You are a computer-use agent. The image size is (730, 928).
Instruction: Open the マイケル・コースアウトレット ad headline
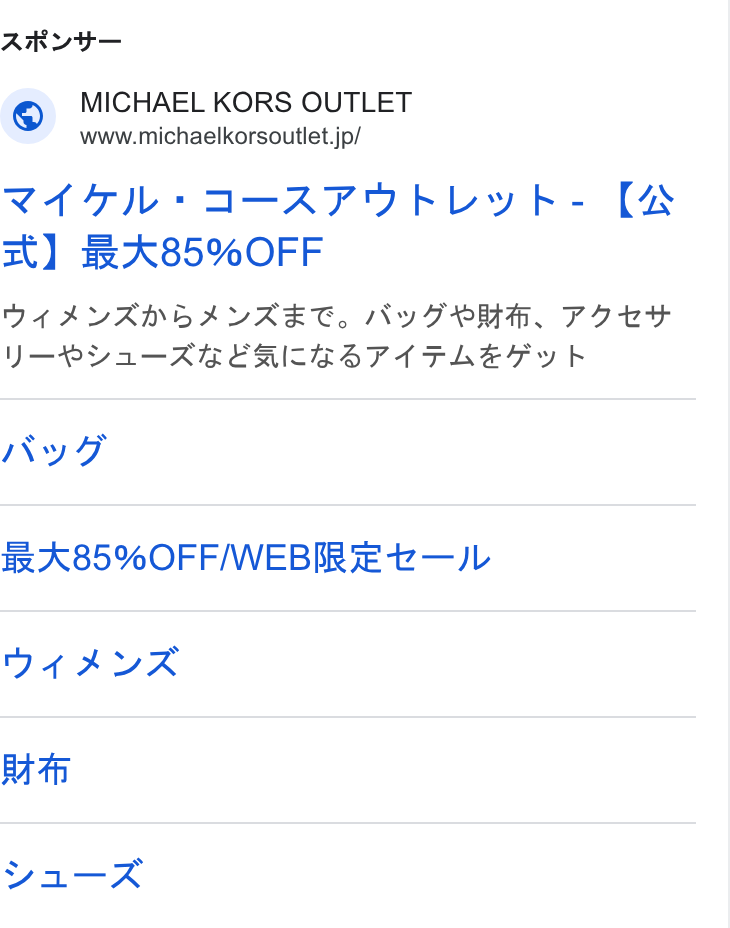[x=337, y=226]
